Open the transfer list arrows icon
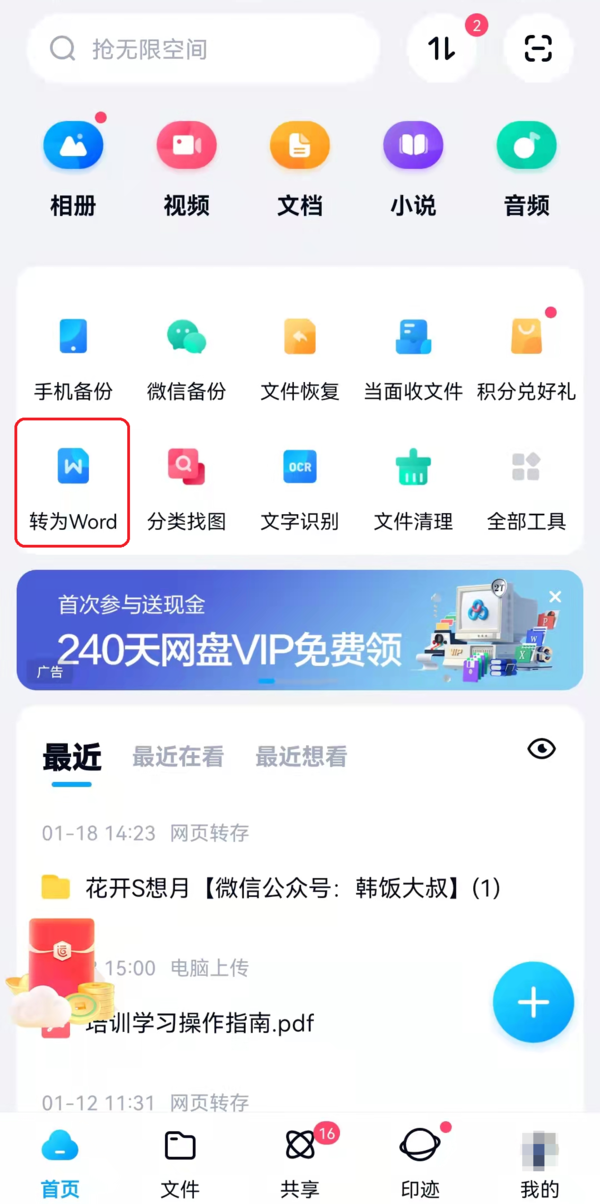The width and height of the screenshot is (600, 1204). pyautogui.click(x=442, y=48)
